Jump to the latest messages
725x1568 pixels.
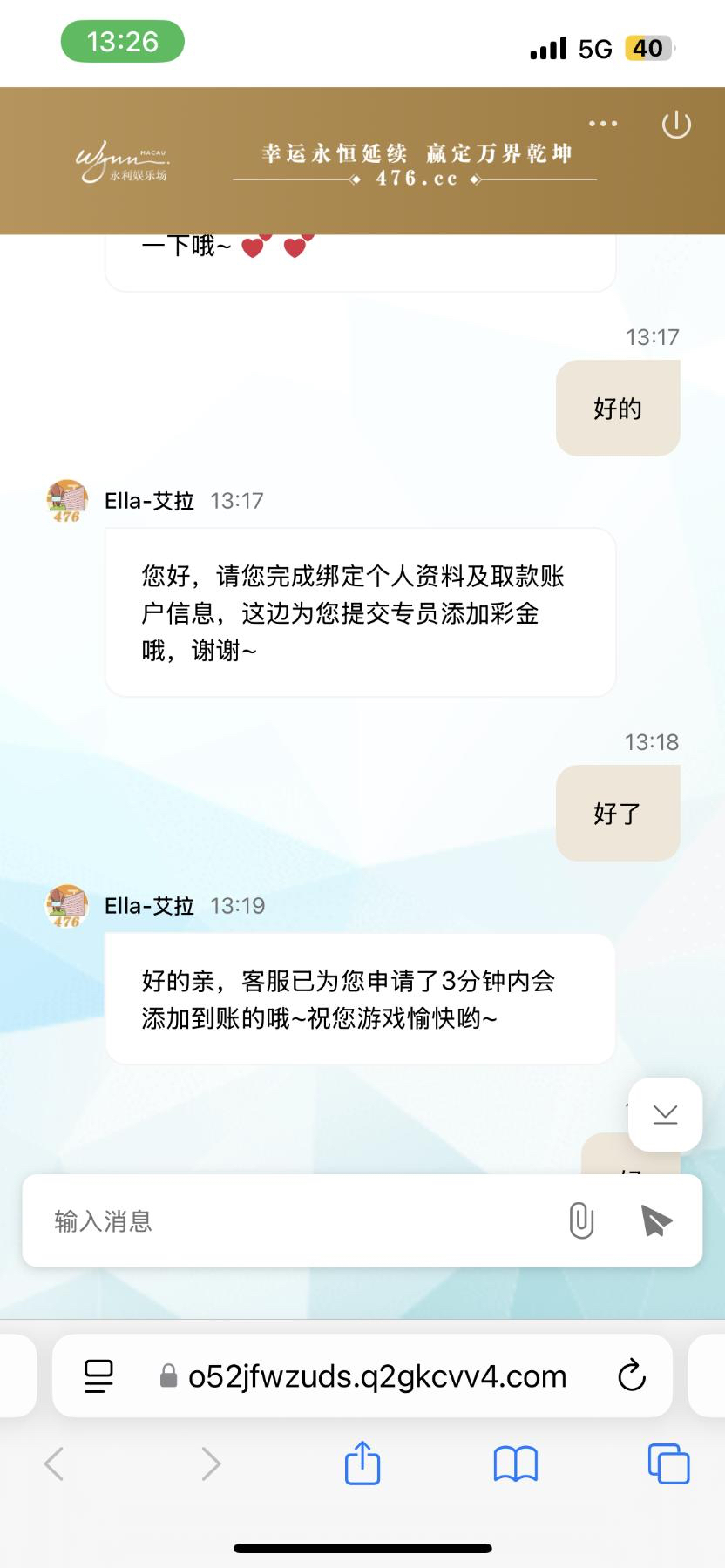[665, 1114]
